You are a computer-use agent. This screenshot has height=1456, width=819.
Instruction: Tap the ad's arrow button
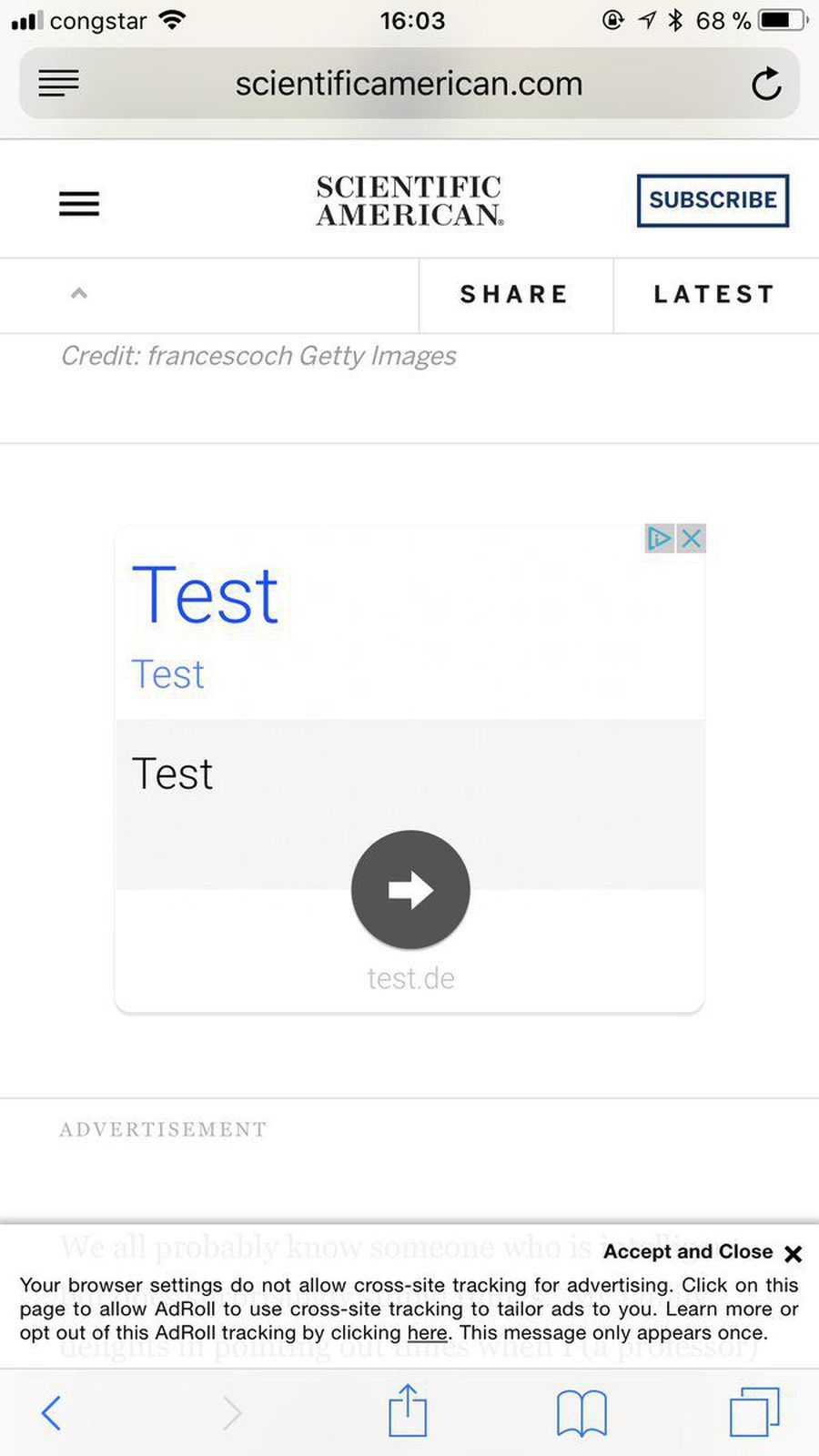(x=410, y=889)
